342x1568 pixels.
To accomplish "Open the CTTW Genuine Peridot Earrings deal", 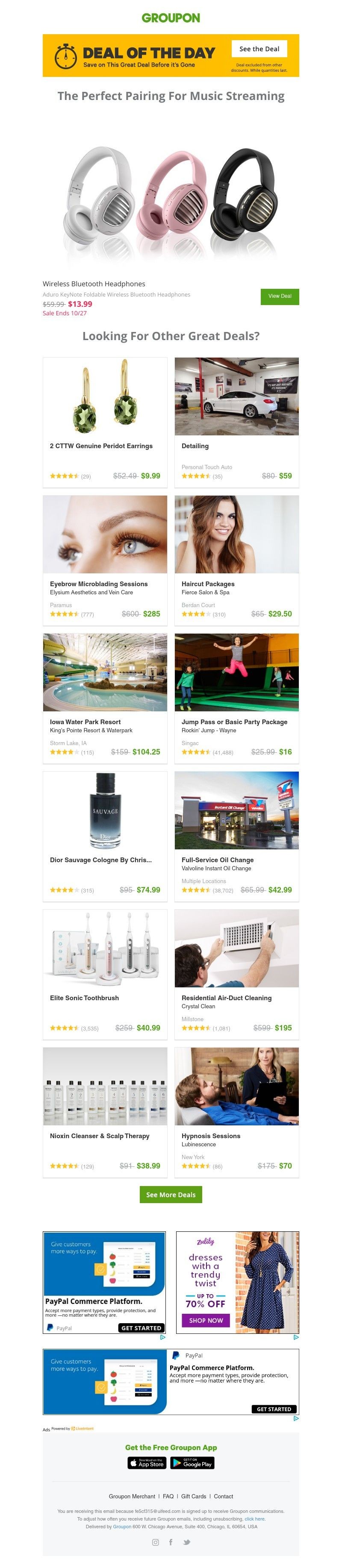I will coord(105,421).
